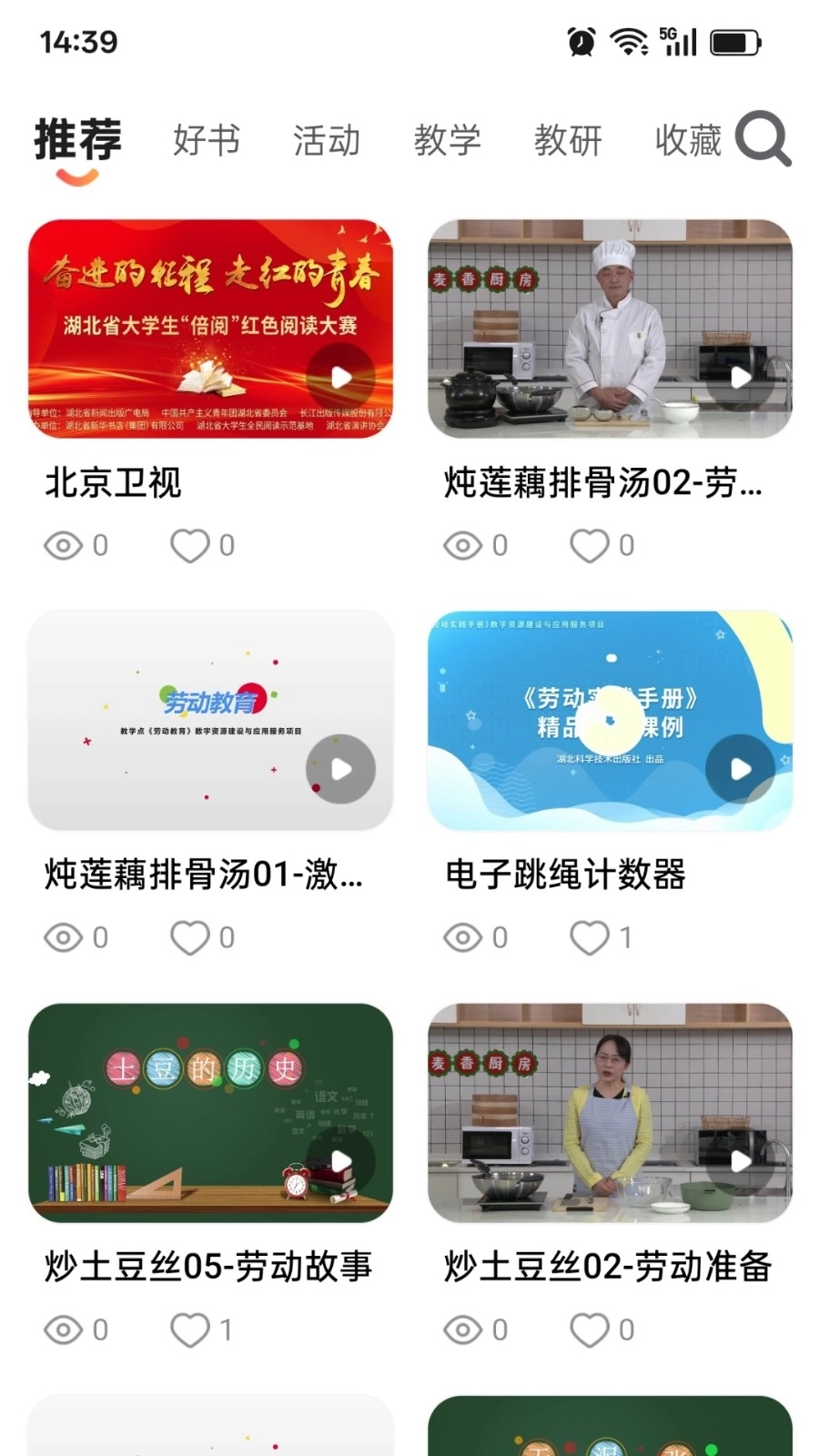Tap the play icon on 北京卫视 video

340,376
